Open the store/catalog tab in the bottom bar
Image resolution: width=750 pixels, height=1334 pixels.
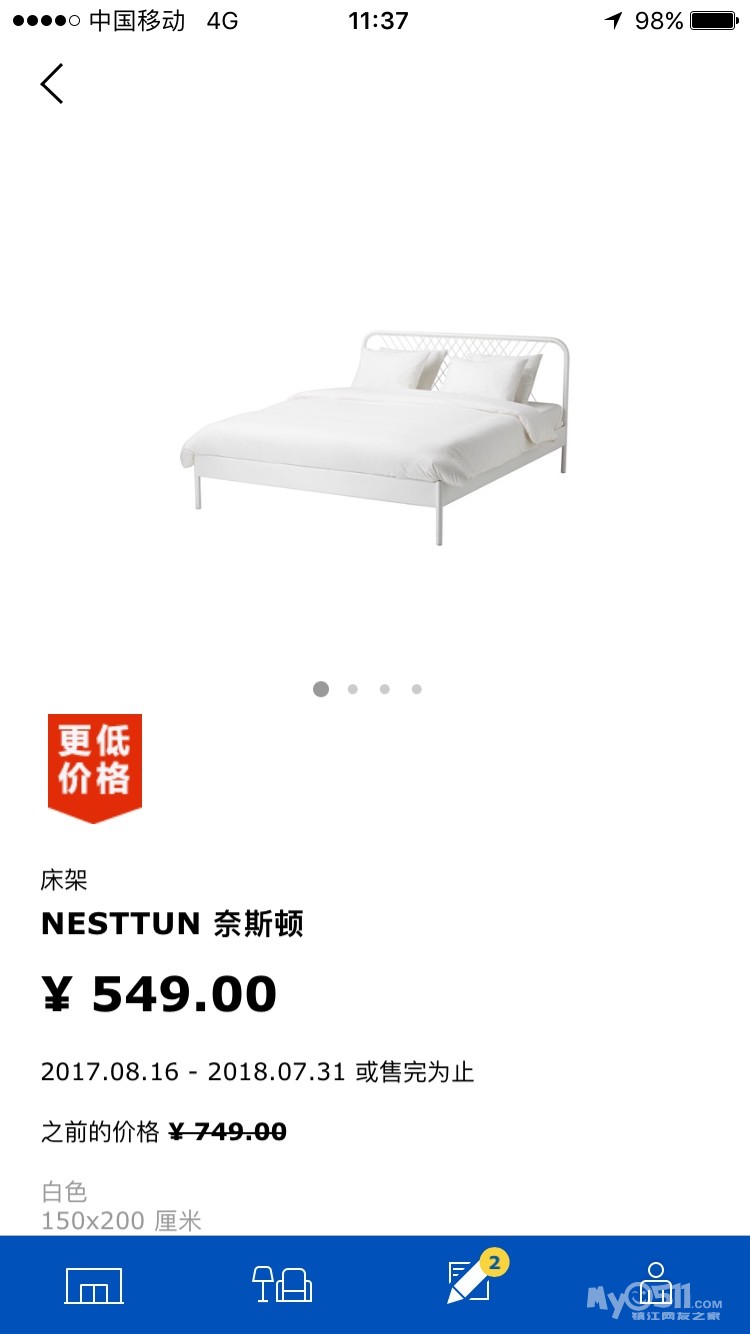(94, 1285)
